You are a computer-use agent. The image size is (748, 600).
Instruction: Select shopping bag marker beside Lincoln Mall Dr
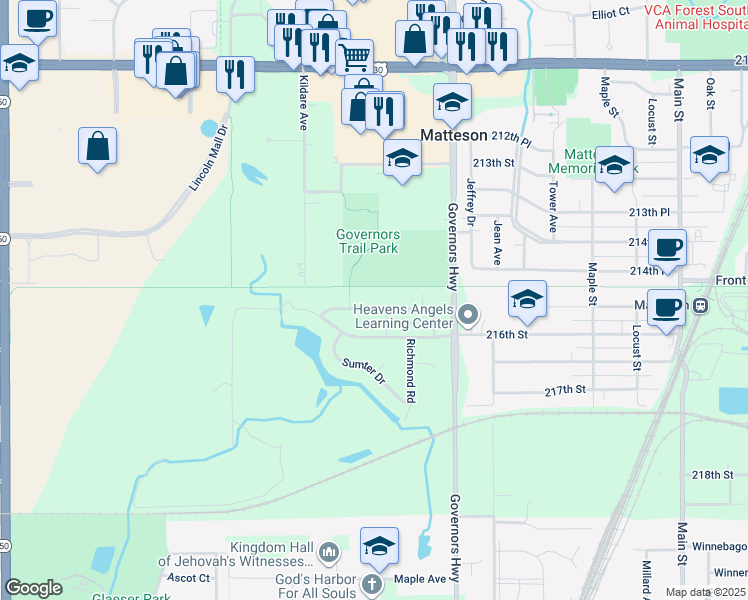point(97,149)
